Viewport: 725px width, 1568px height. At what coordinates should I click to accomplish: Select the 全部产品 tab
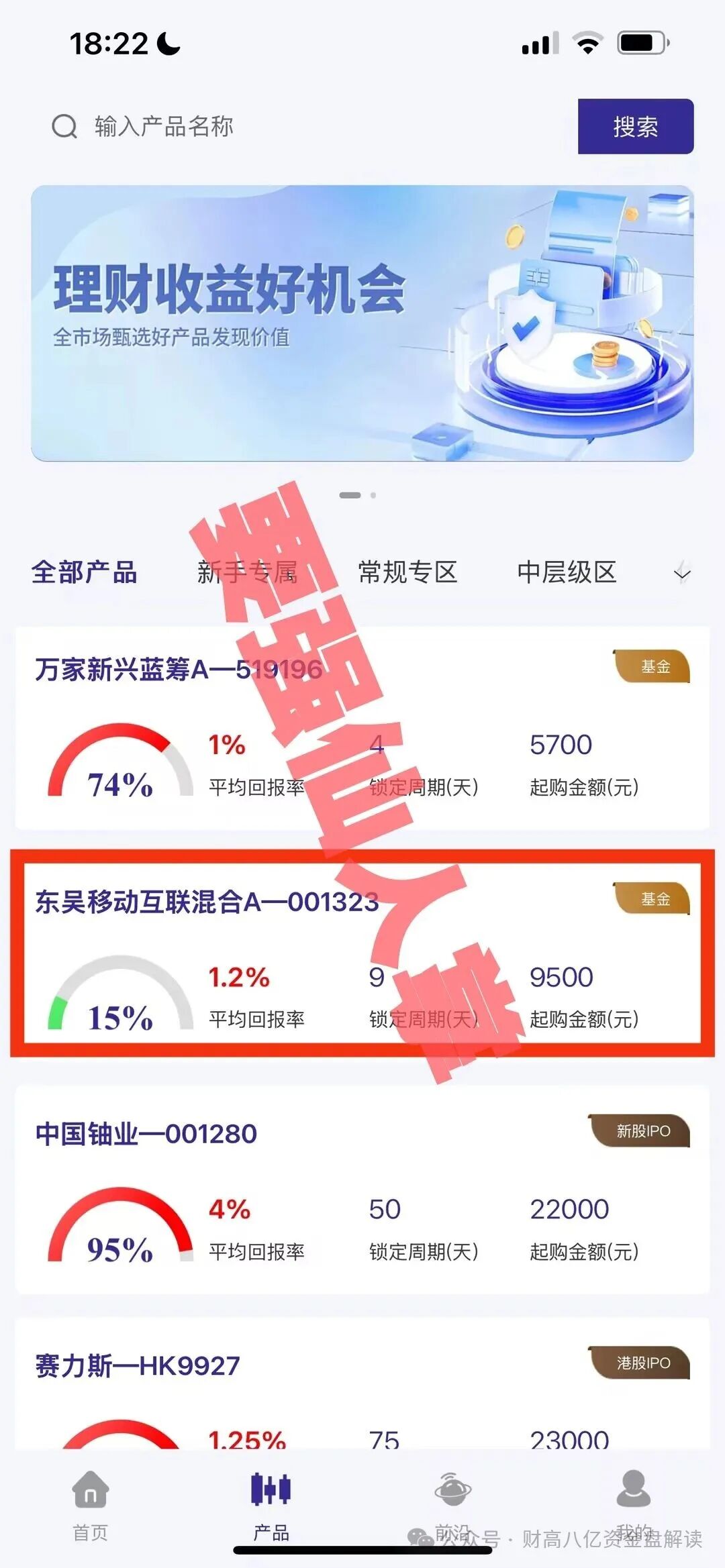pos(85,572)
